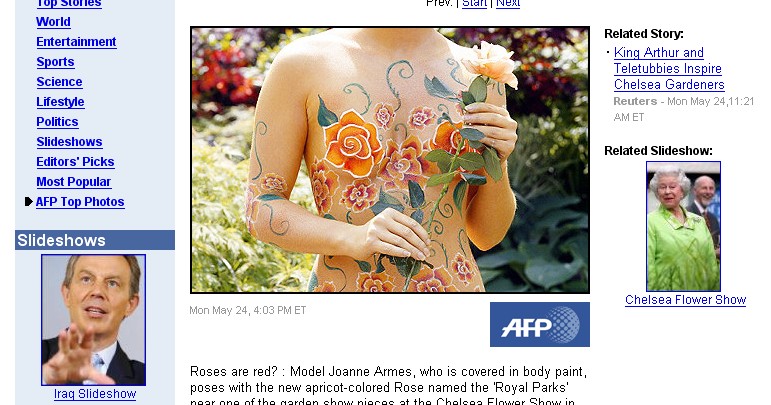Select the Science section link
The height and width of the screenshot is (405, 771).
tap(59, 82)
